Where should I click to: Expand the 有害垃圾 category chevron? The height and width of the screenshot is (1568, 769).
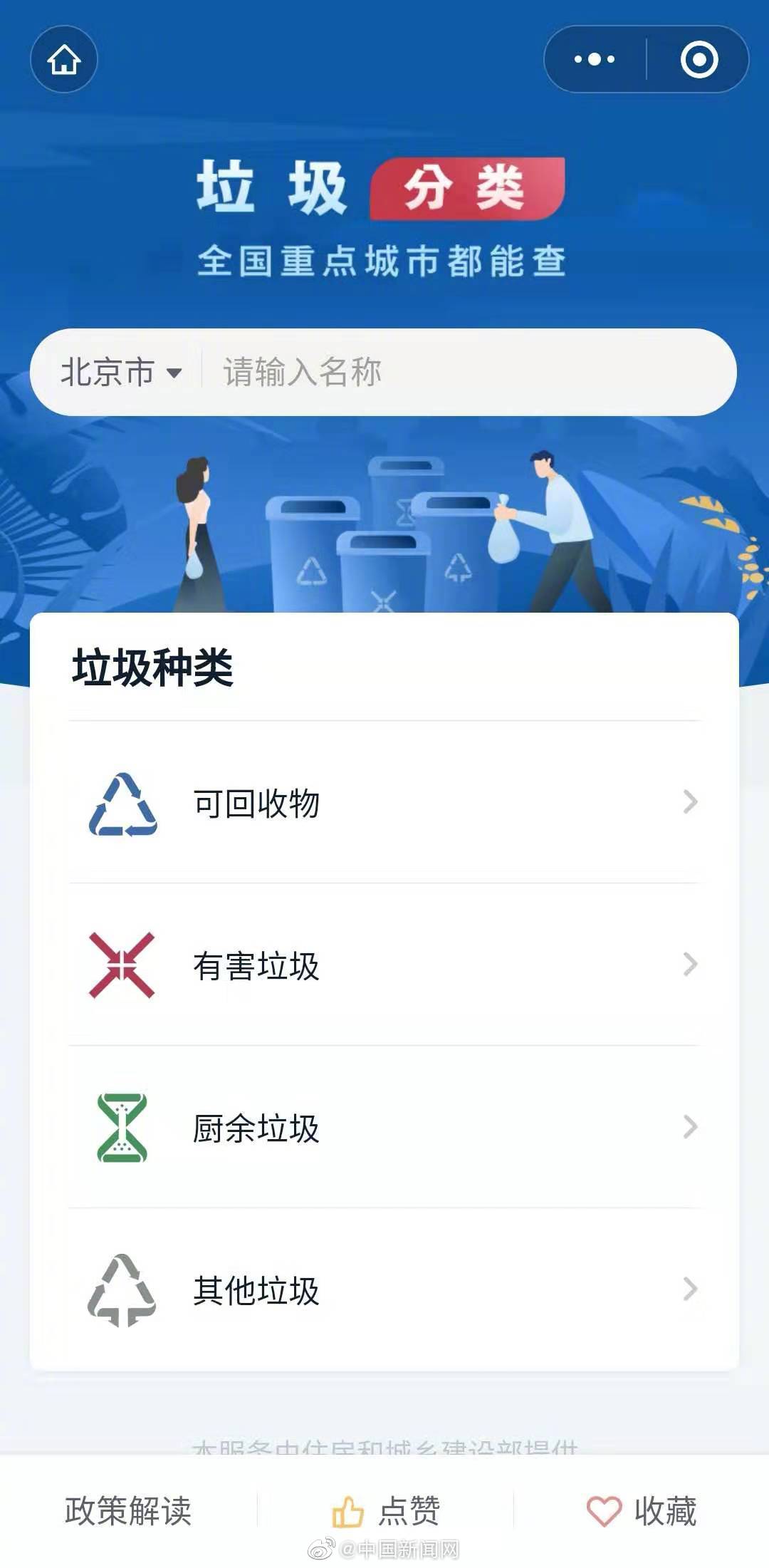[689, 965]
